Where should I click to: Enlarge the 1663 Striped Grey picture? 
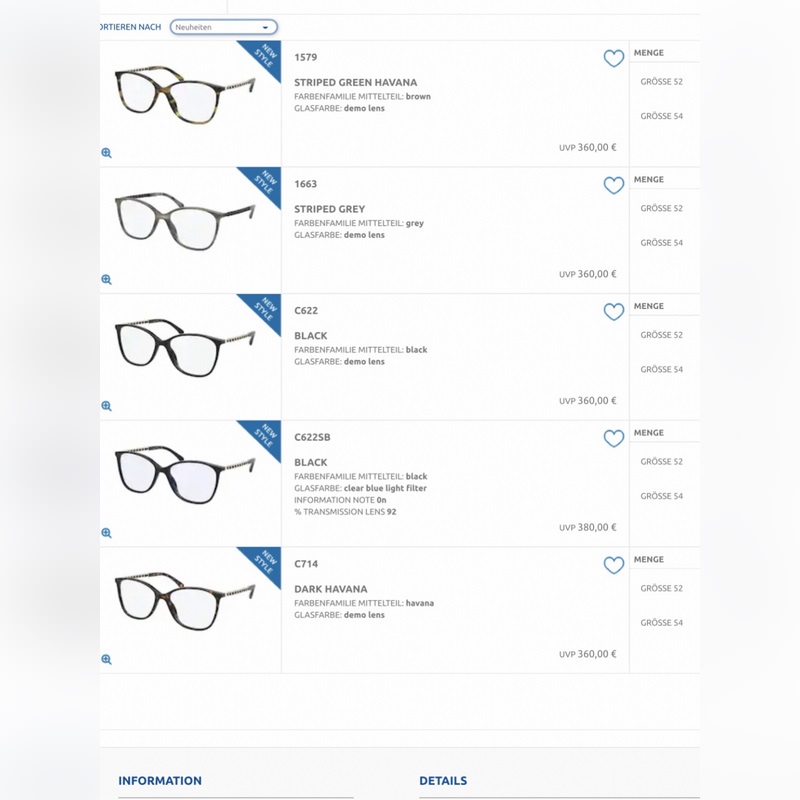click(107, 280)
